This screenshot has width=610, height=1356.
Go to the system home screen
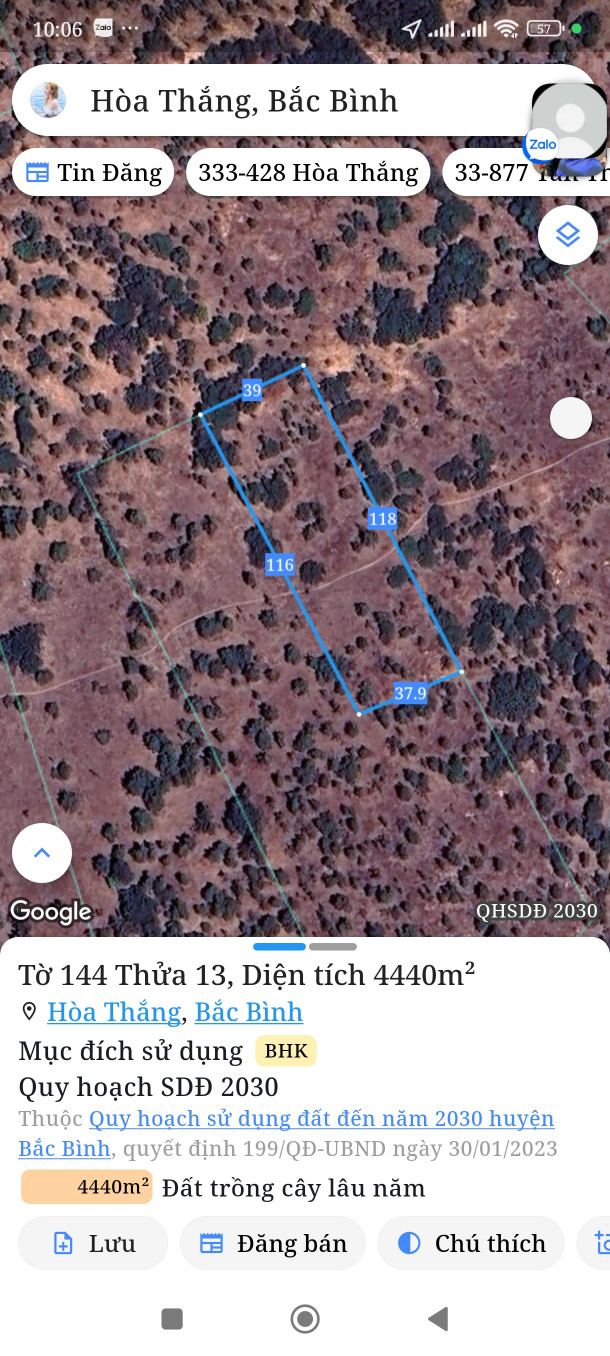coord(305,1319)
